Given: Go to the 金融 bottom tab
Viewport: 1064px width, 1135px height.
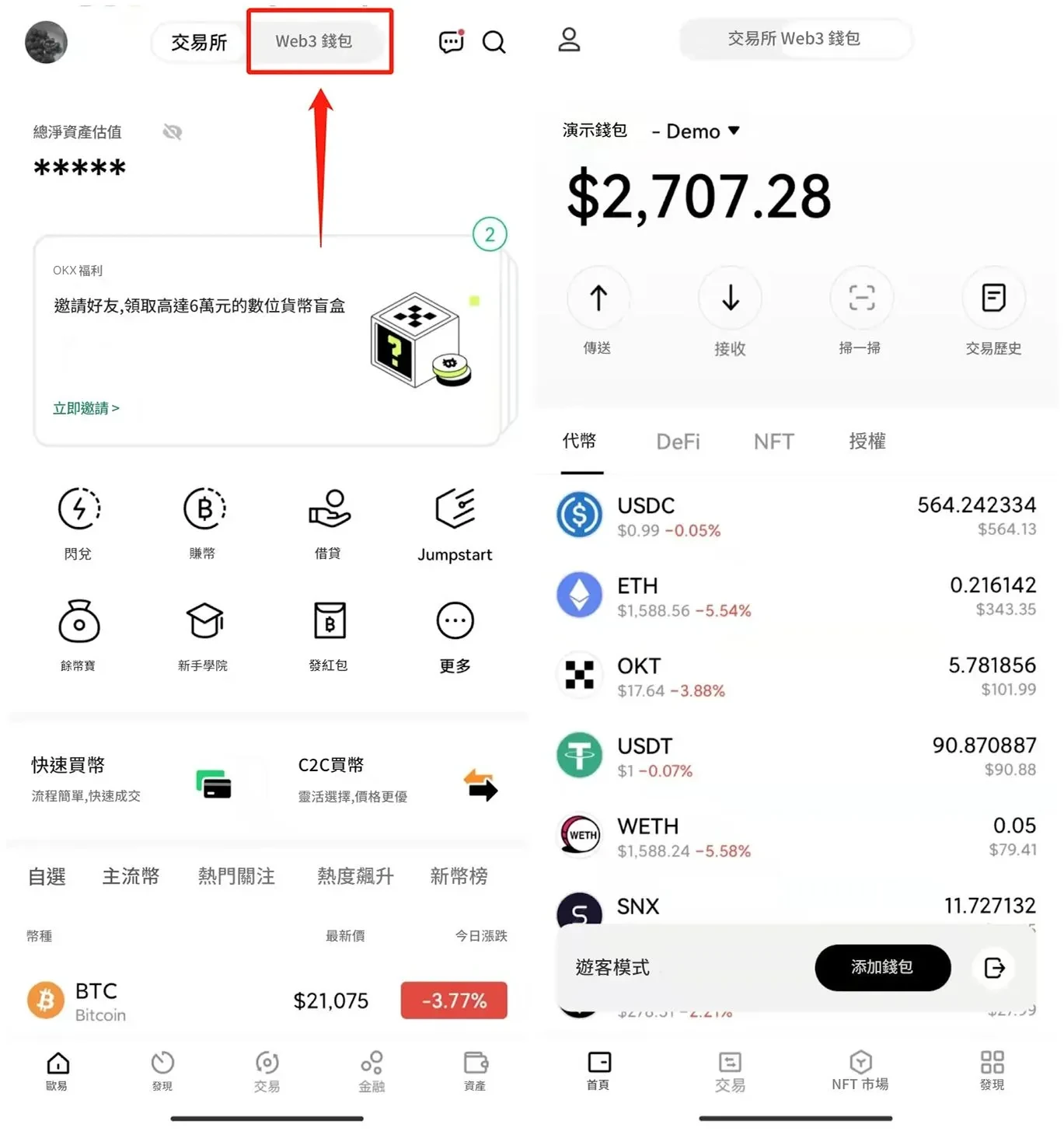Looking at the screenshot, I should click(372, 1070).
